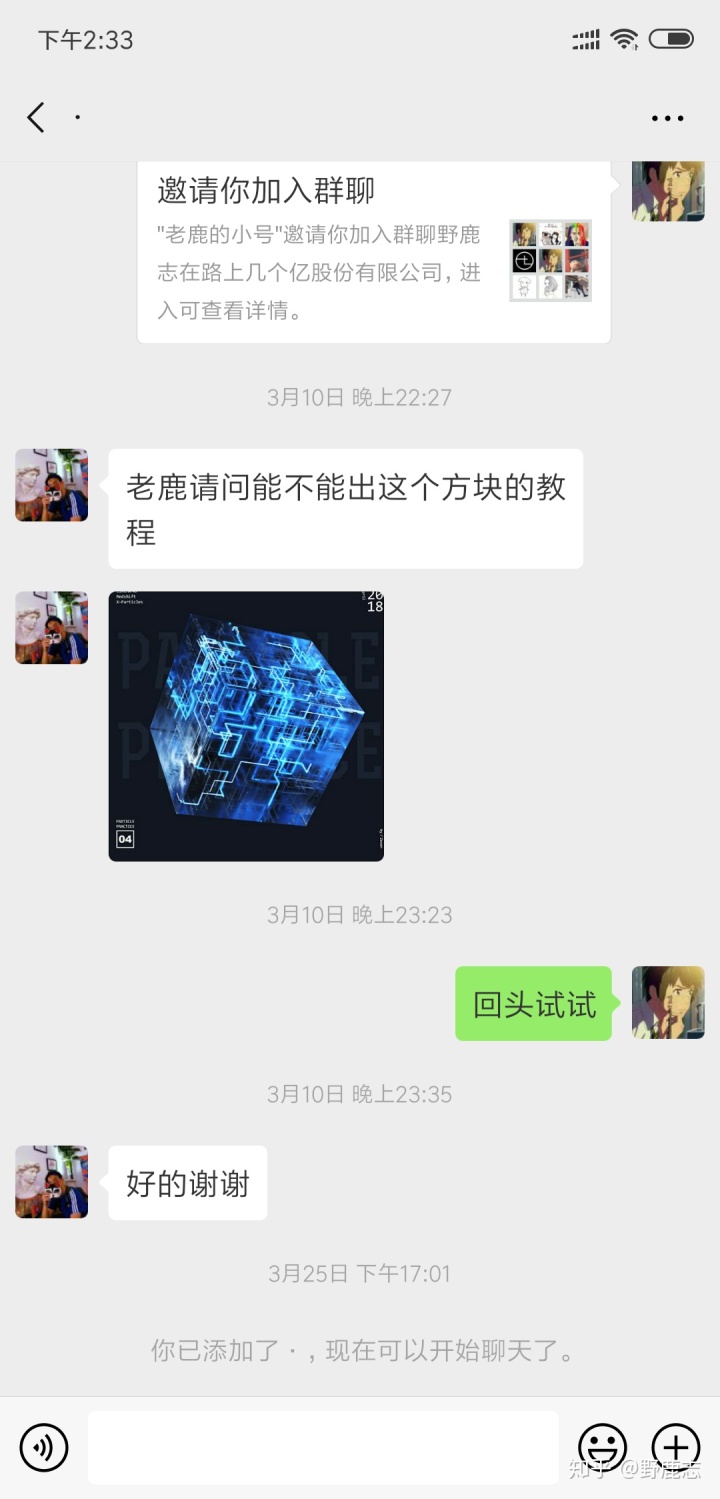Screen dimensions: 720x1499
Task: Switch to voice input mode
Action: (44, 1447)
